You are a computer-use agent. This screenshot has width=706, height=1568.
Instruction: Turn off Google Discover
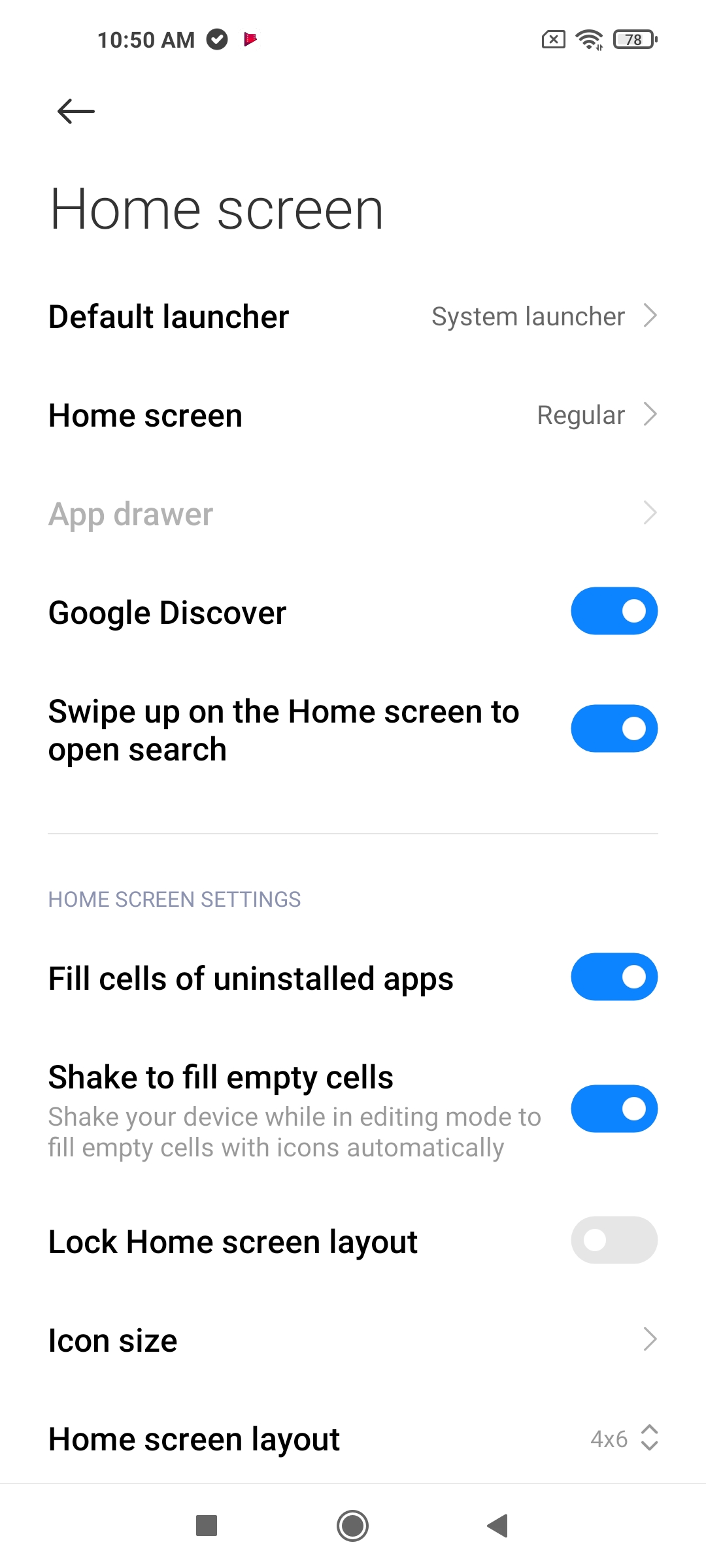(x=614, y=611)
